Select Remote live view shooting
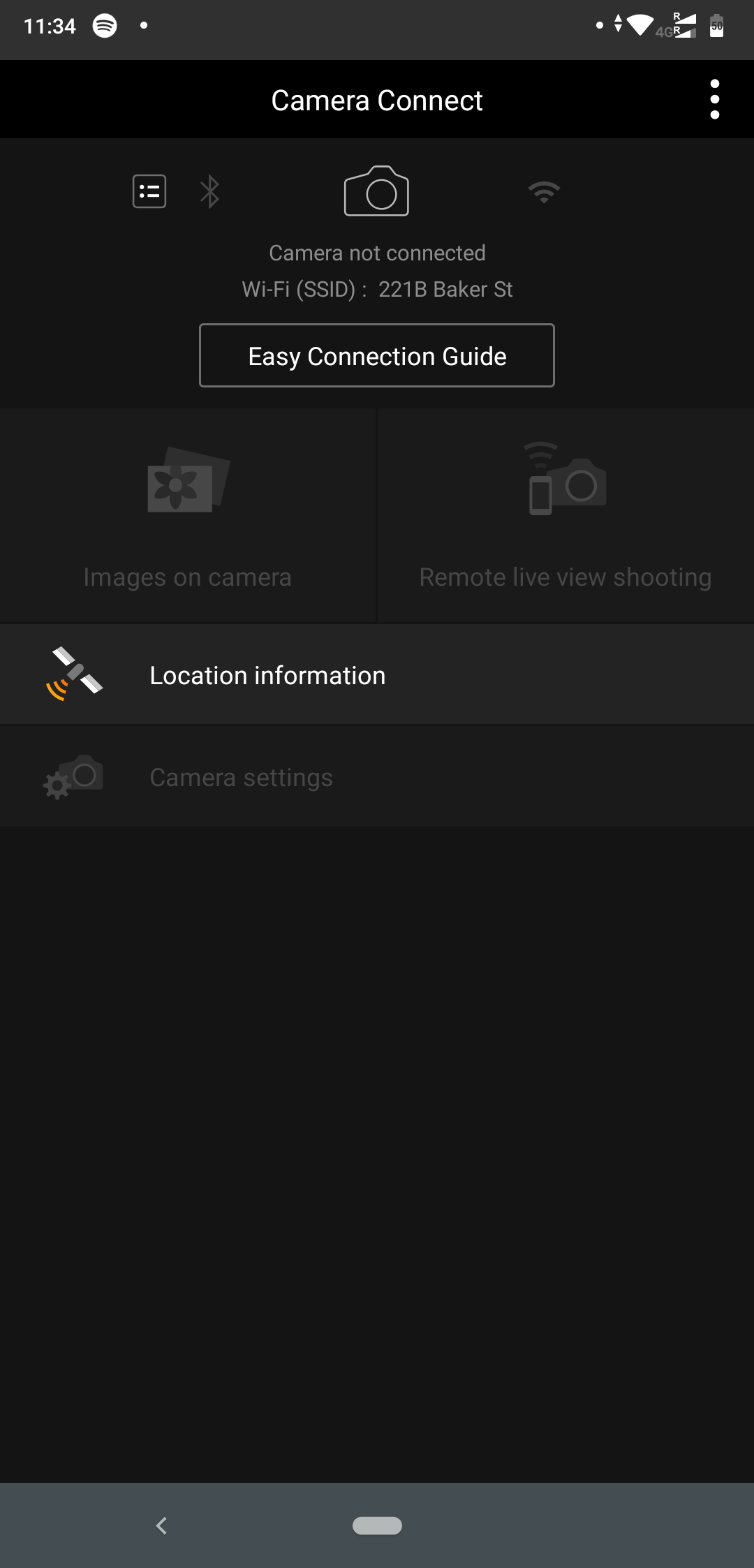This screenshot has width=754, height=1568. pos(565,516)
